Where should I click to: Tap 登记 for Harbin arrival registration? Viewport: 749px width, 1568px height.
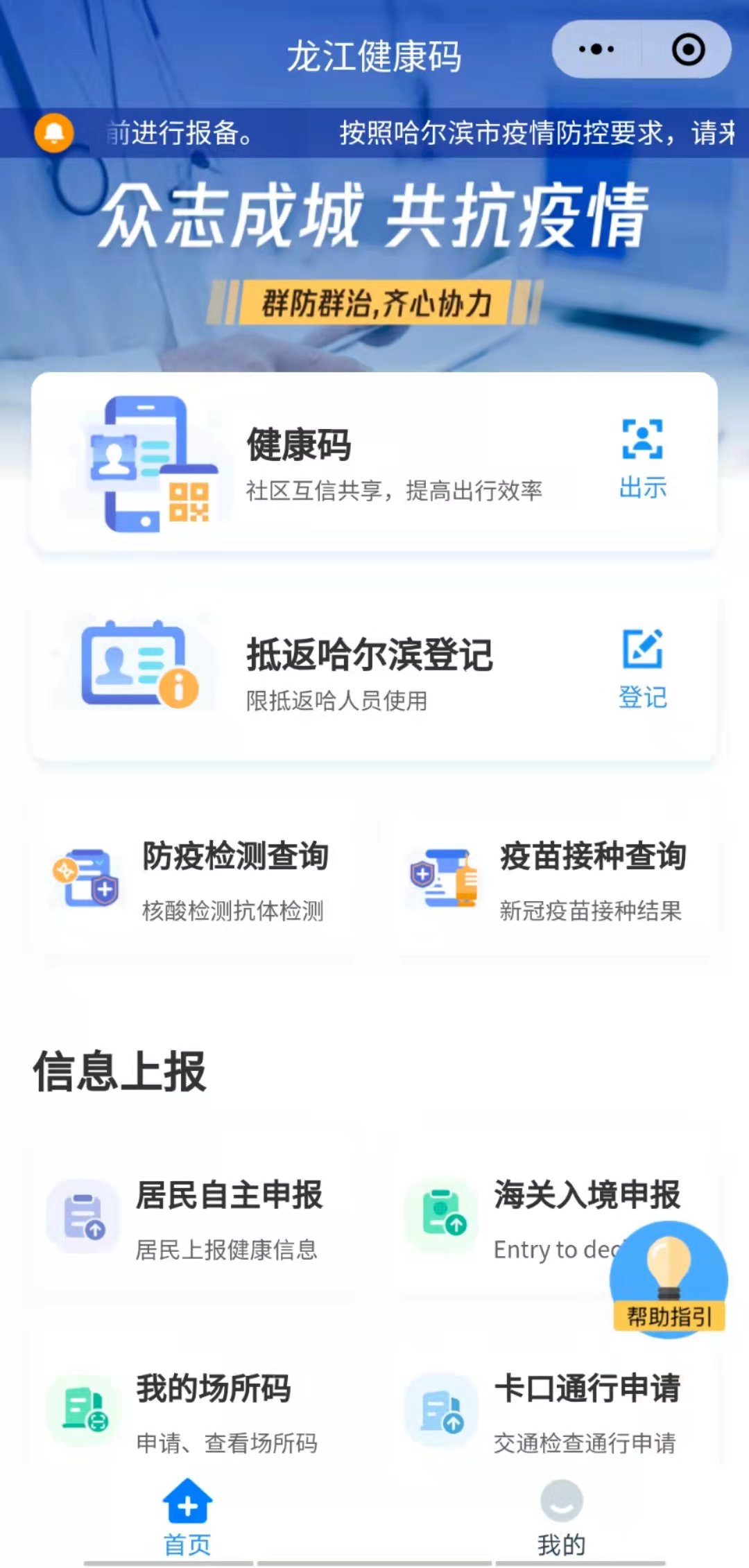click(642, 669)
